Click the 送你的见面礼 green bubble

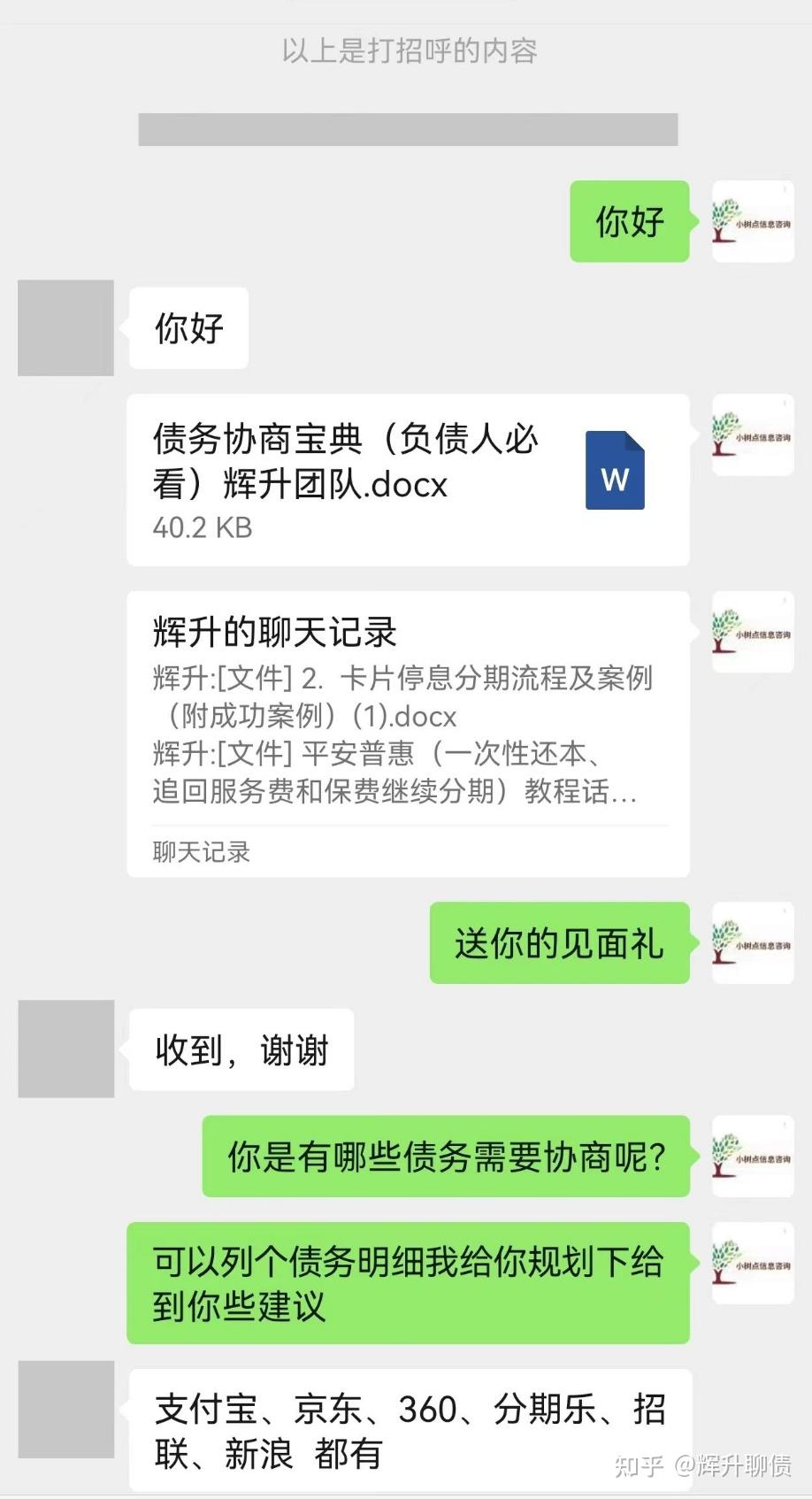tap(559, 943)
